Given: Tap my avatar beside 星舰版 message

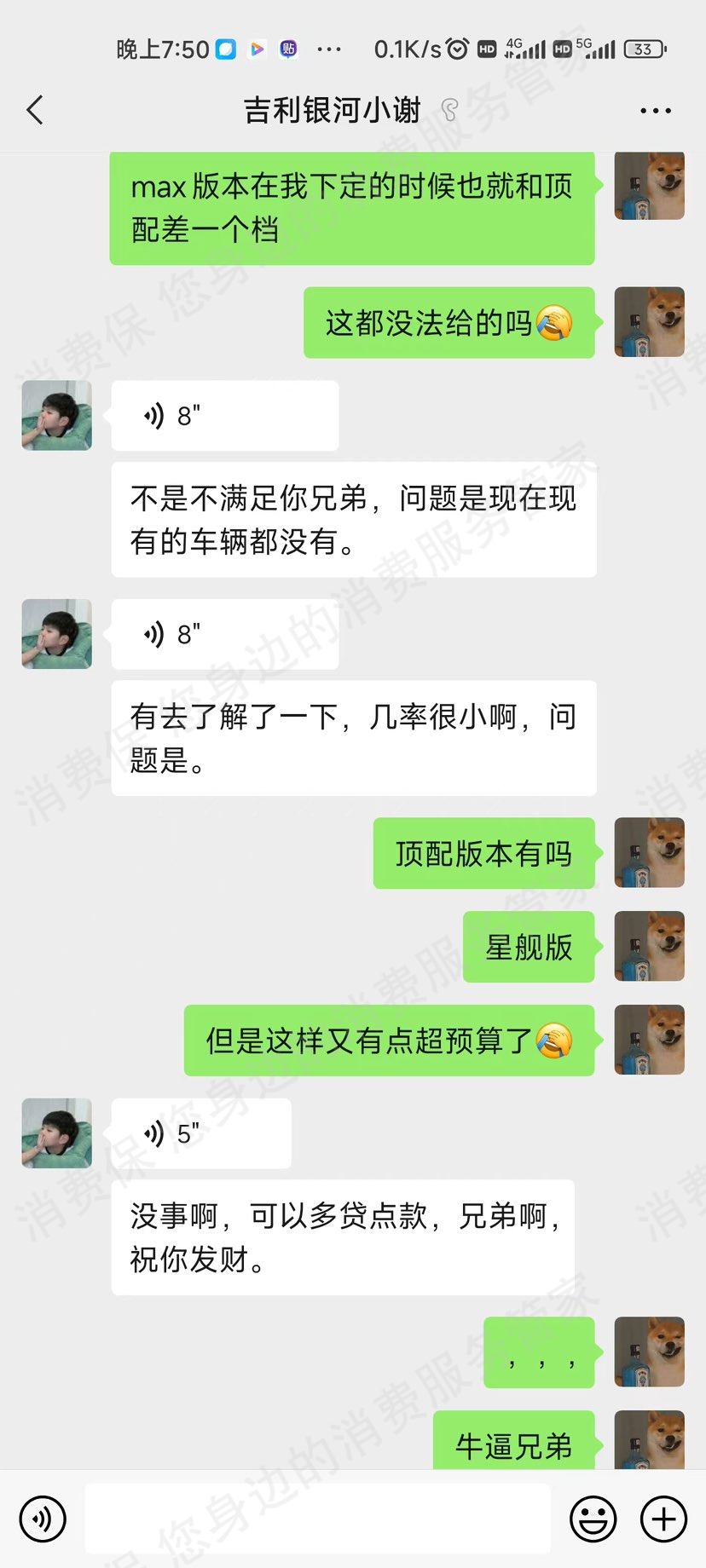Looking at the screenshot, I should (x=649, y=947).
